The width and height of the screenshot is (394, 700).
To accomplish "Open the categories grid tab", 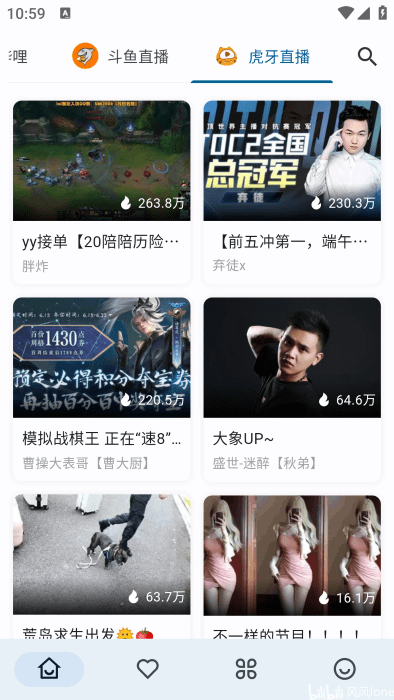I will pos(246,669).
